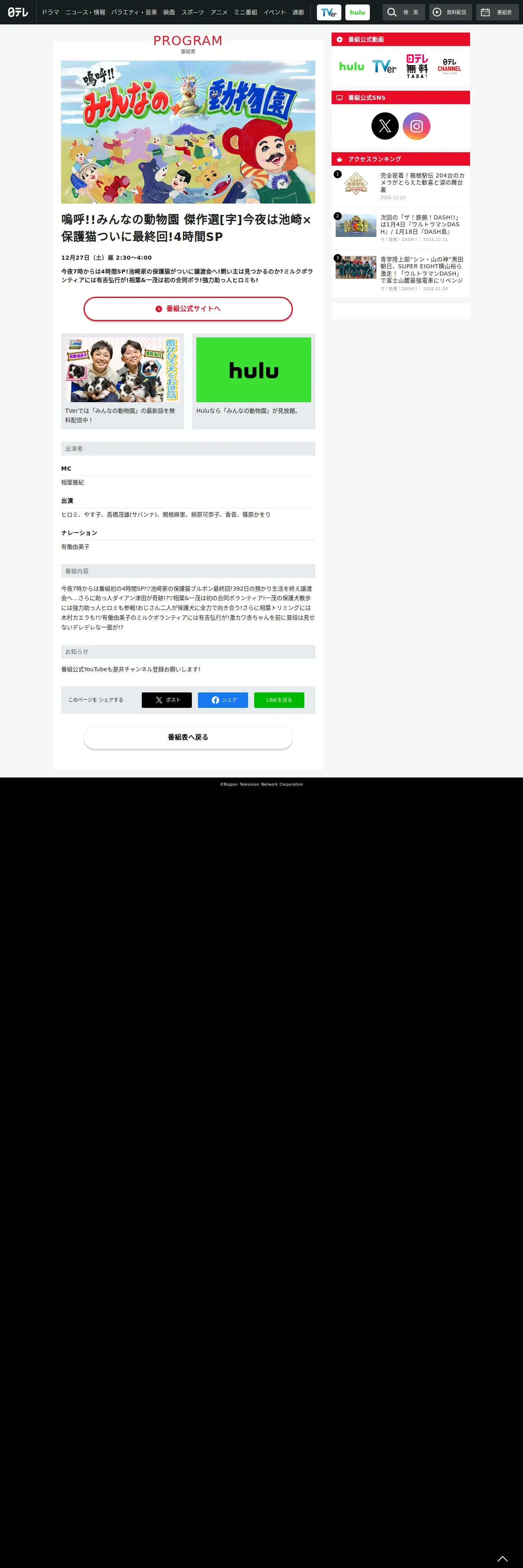Open the program's official X account
Image resolution: width=523 pixels, height=1568 pixels.
click(385, 126)
